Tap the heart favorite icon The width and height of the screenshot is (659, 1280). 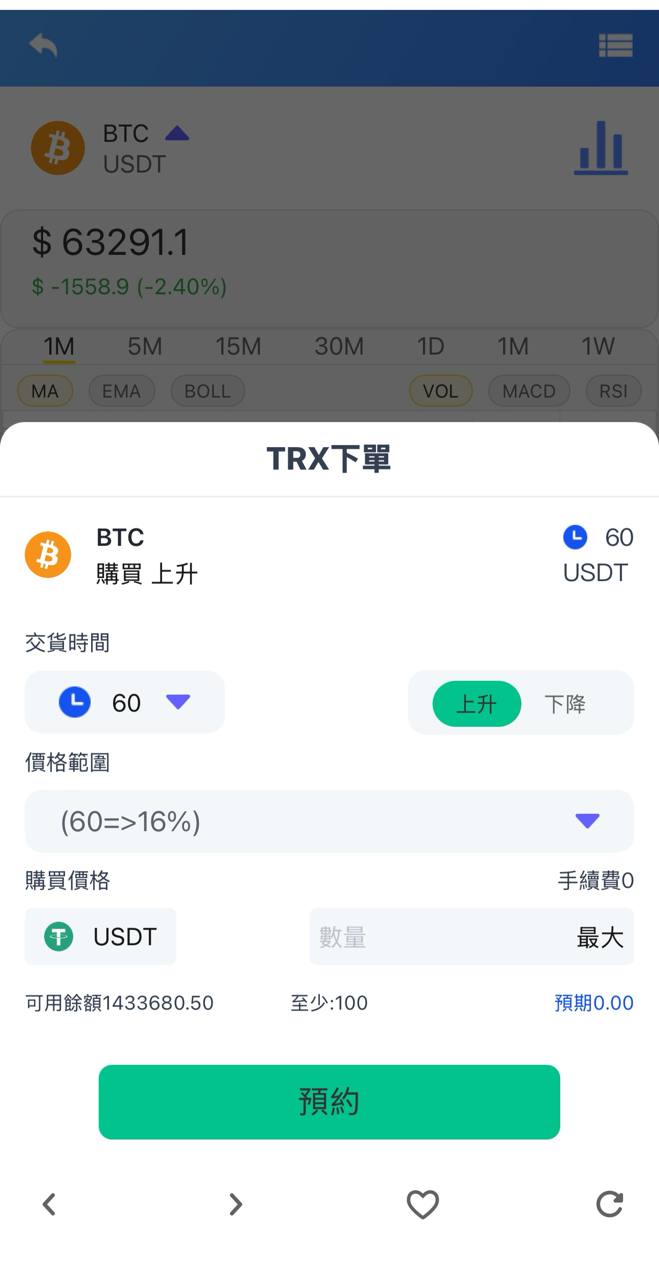pyautogui.click(x=422, y=1204)
